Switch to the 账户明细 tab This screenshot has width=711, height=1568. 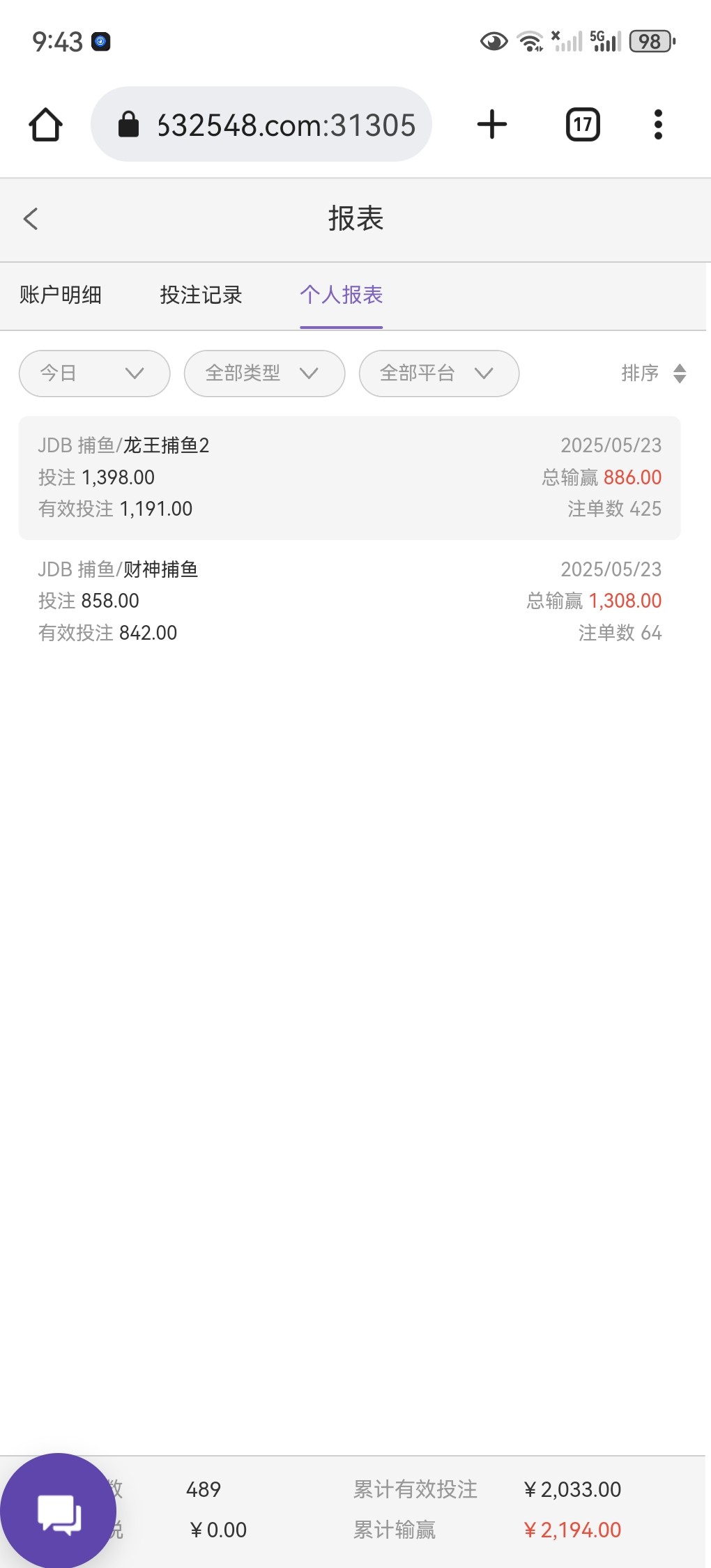click(61, 295)
